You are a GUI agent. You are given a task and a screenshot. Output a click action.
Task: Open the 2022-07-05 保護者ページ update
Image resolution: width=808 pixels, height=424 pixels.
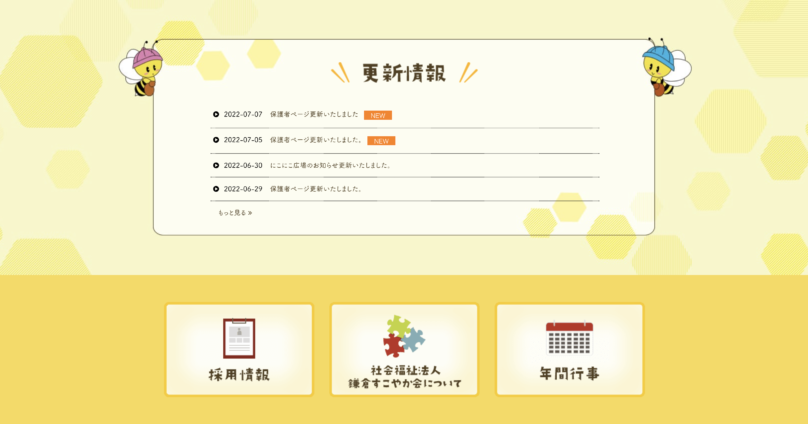coord(315,140)
